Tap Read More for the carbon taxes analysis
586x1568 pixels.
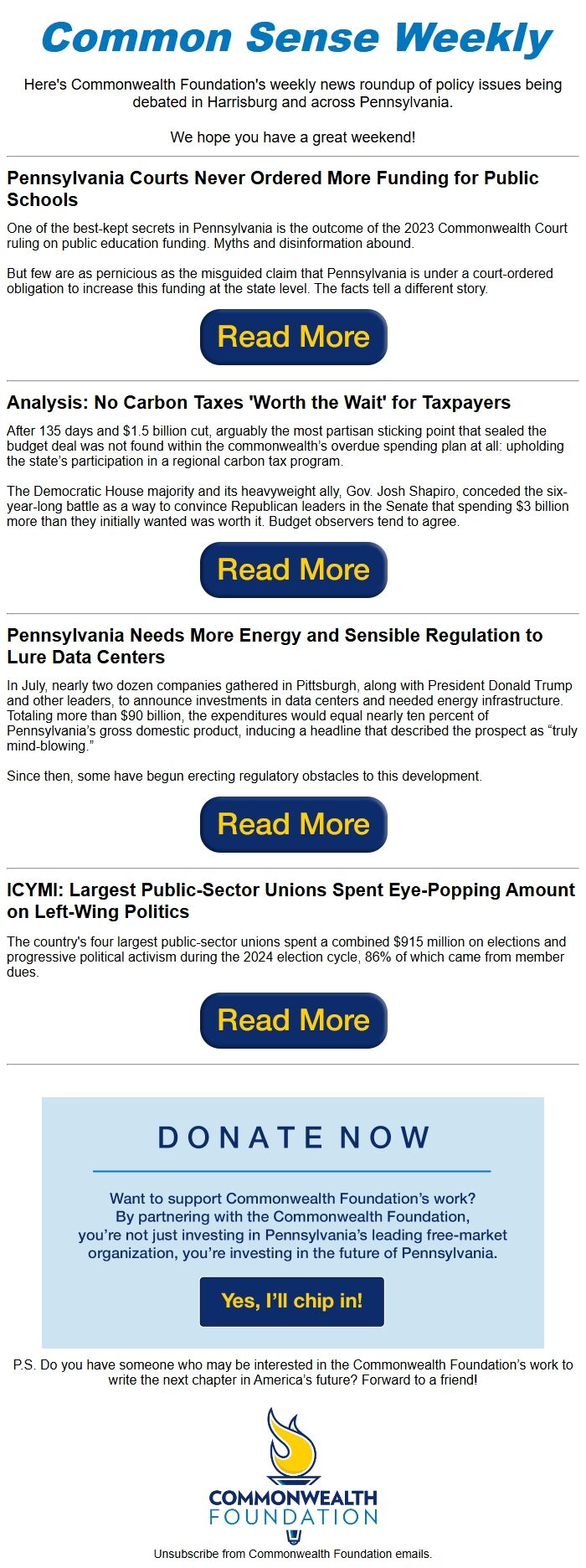point(293,570)
